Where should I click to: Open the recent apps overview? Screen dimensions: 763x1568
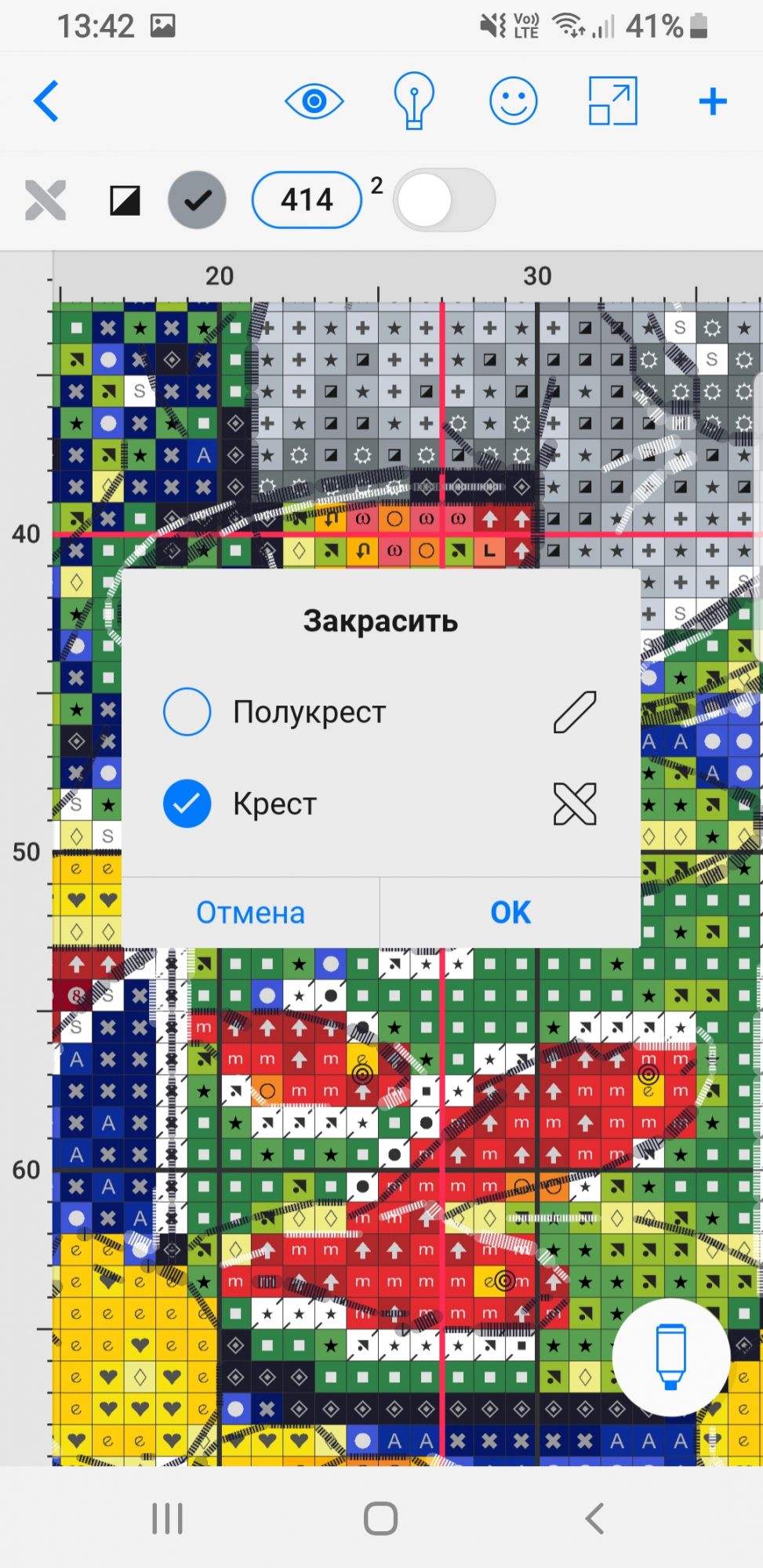point(167,1519)
